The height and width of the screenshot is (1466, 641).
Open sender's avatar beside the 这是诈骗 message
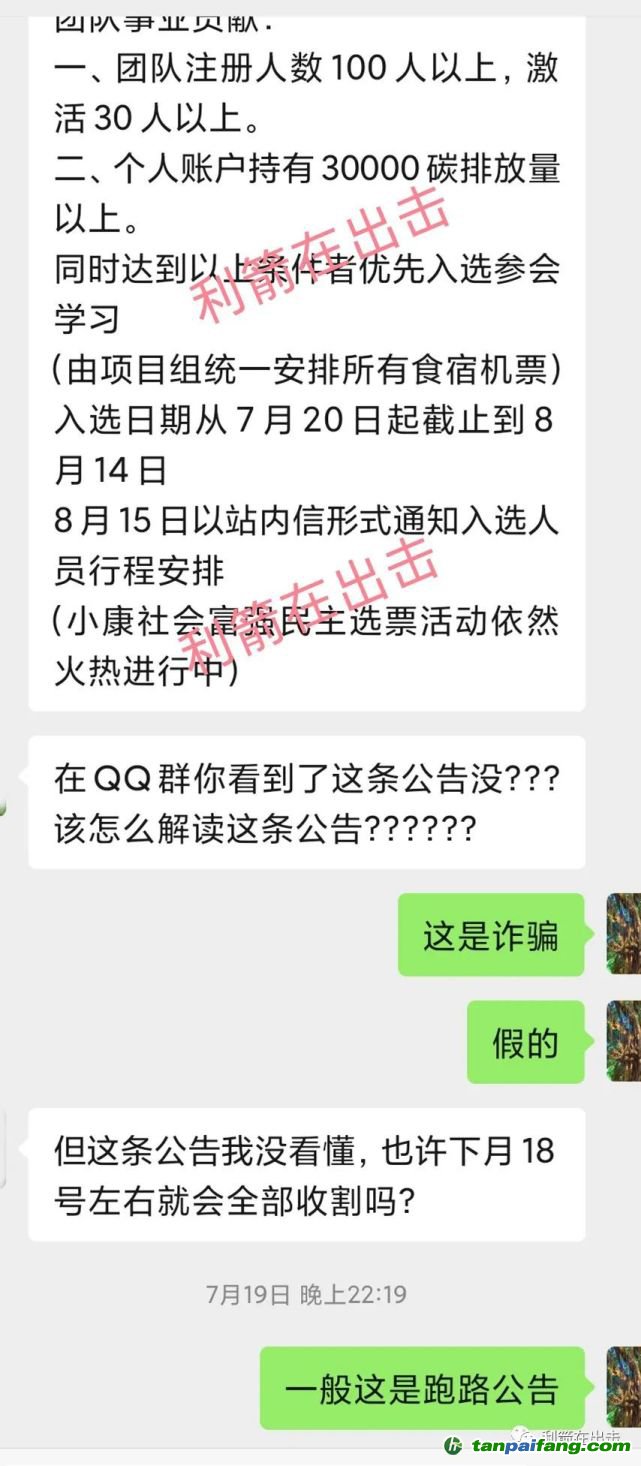pyautogui.click(x=623, y=934)
